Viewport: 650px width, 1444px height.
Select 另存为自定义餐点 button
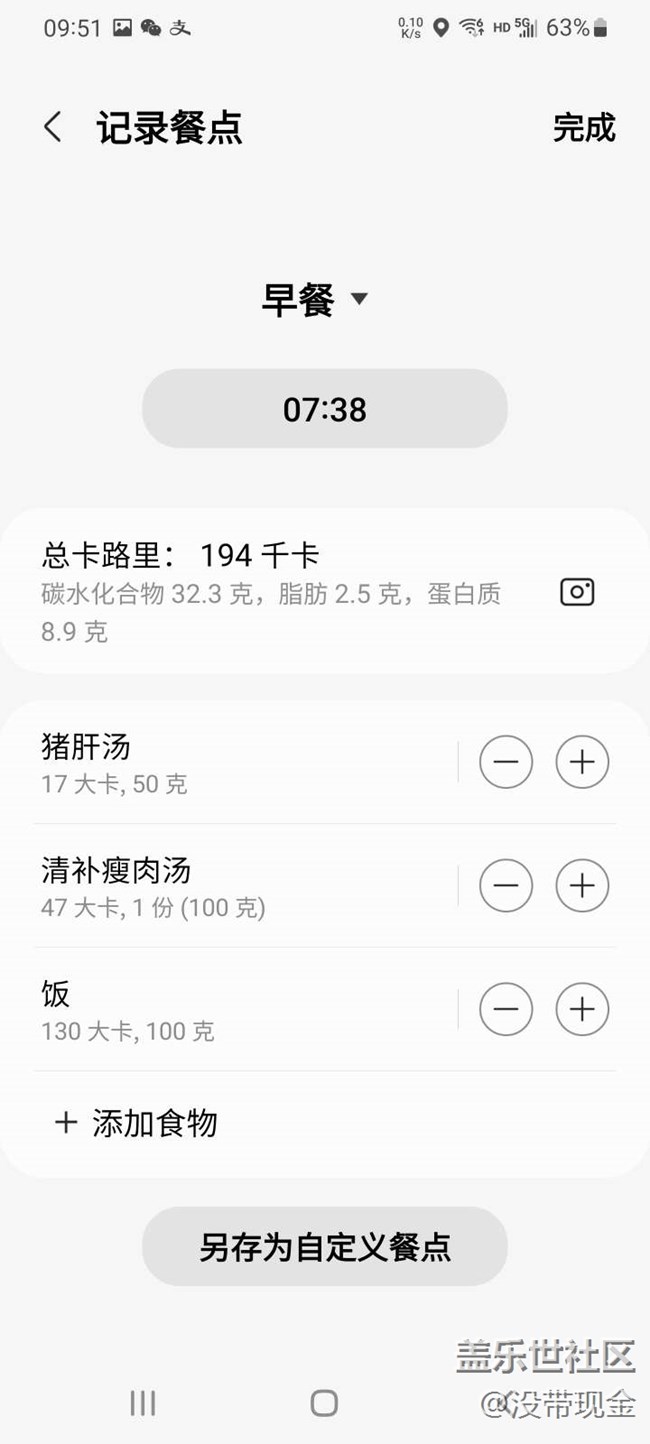[x=325, y=1247]
